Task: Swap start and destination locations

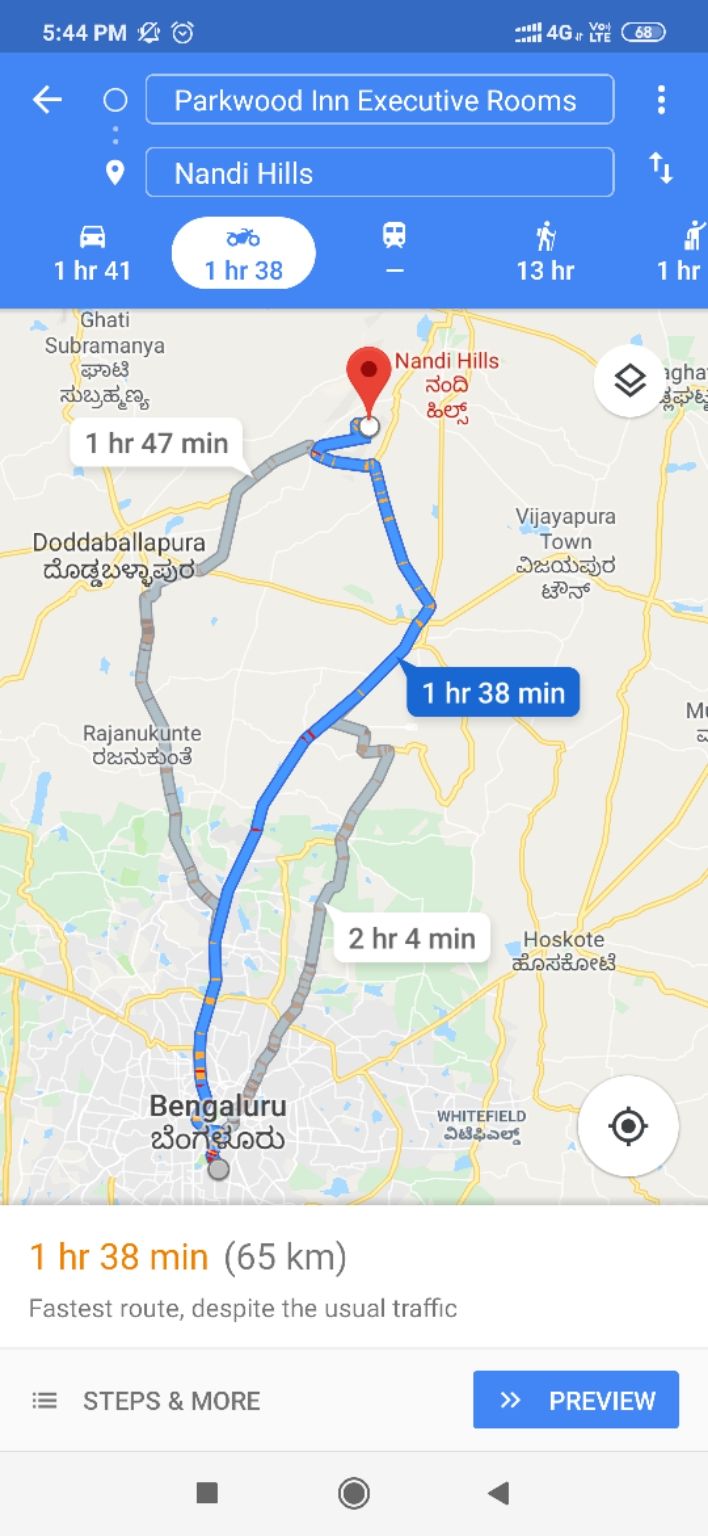Action: click(661, 168)
